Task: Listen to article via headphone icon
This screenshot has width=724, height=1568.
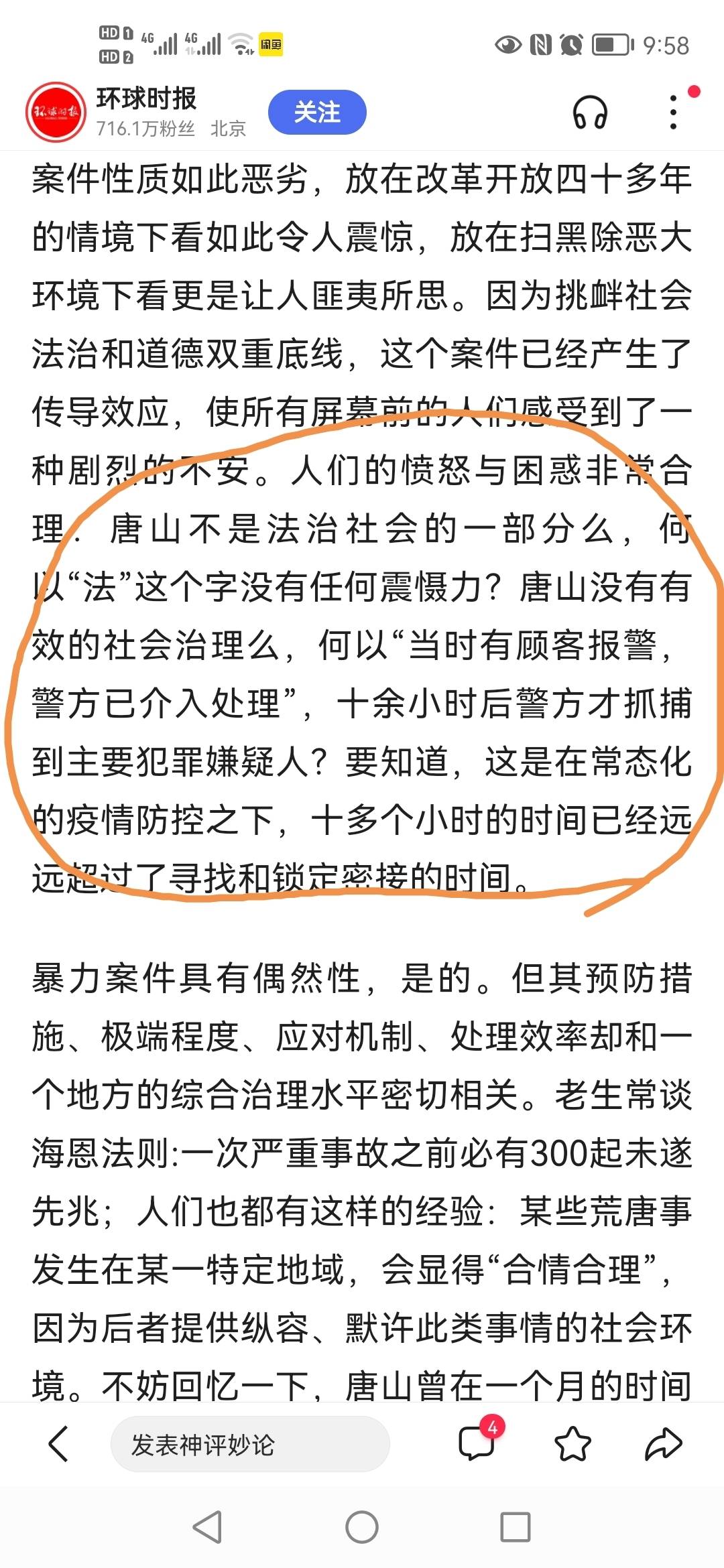Action: point(590,113)
